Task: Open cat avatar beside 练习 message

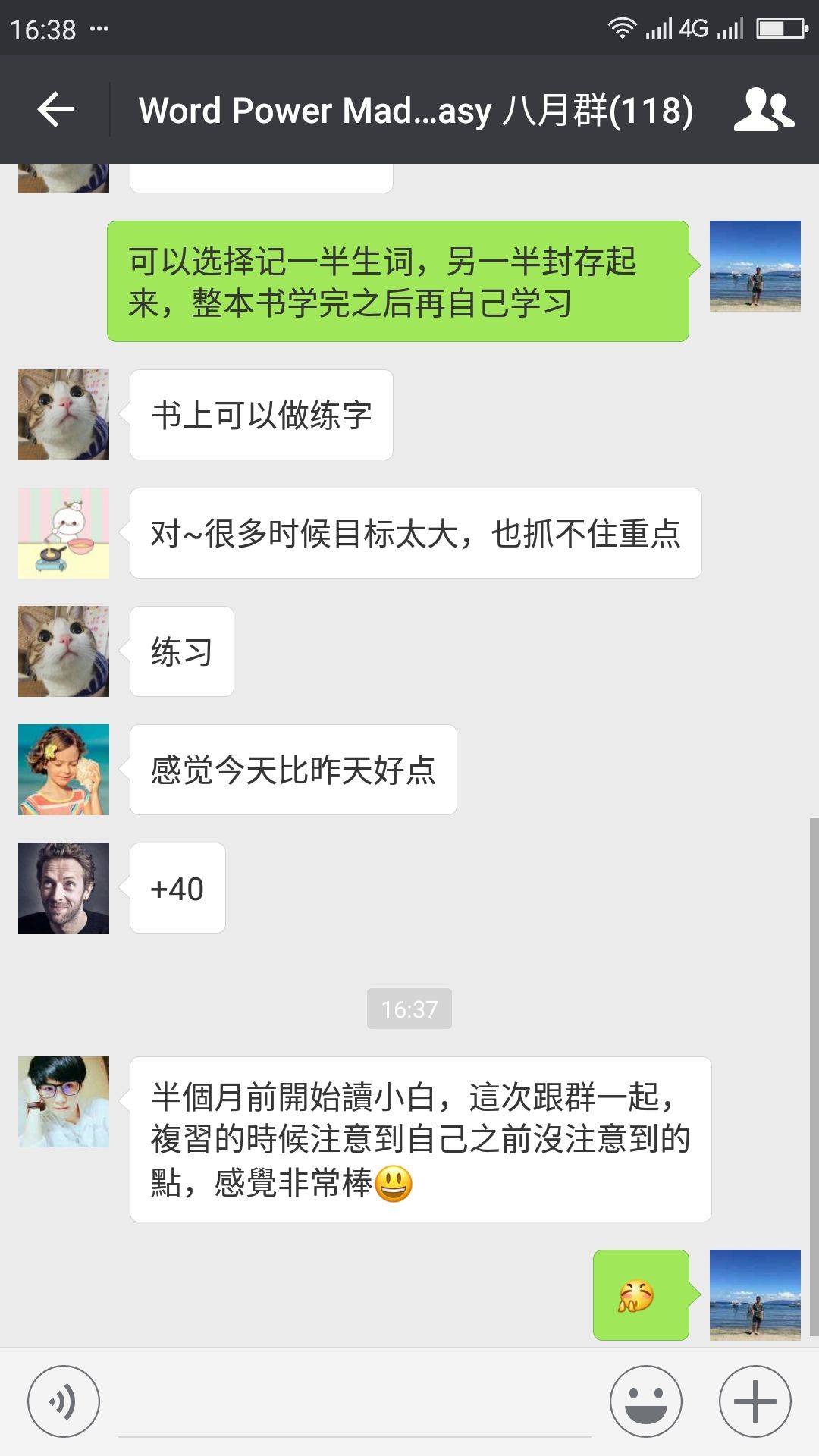Action: 64,651
